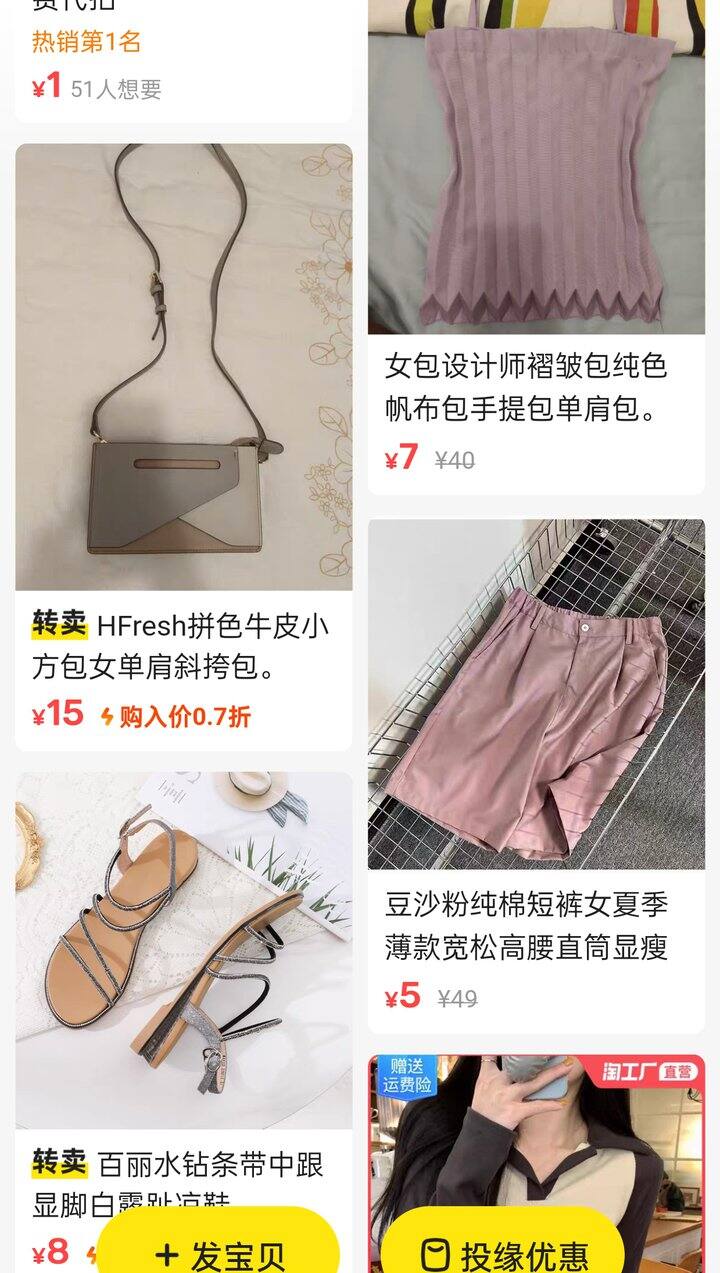Screen dimensions: 720x1273
Task: View the 豆沙粉纯棉短裤 listing
Action: (x=536, y=776)
